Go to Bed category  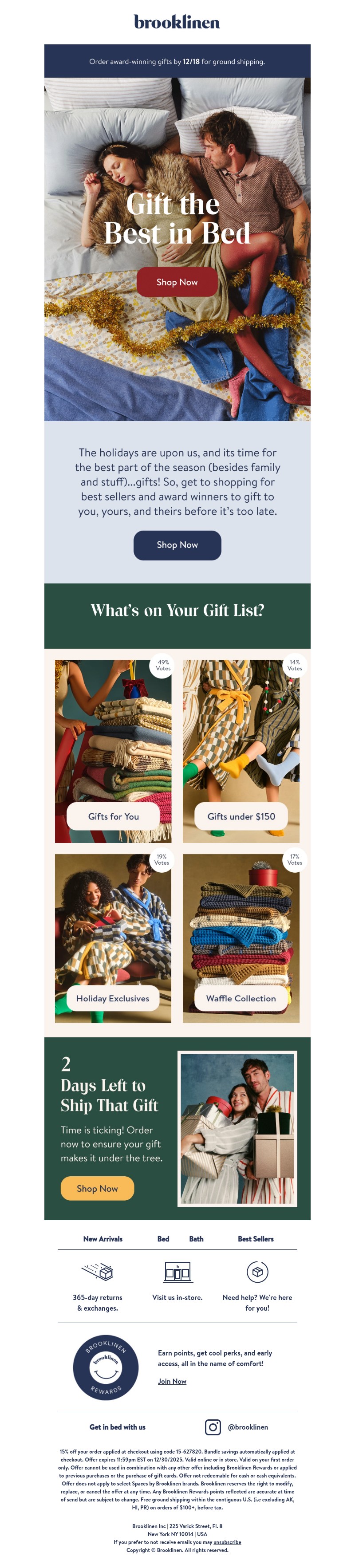(x=163, y=1239)
